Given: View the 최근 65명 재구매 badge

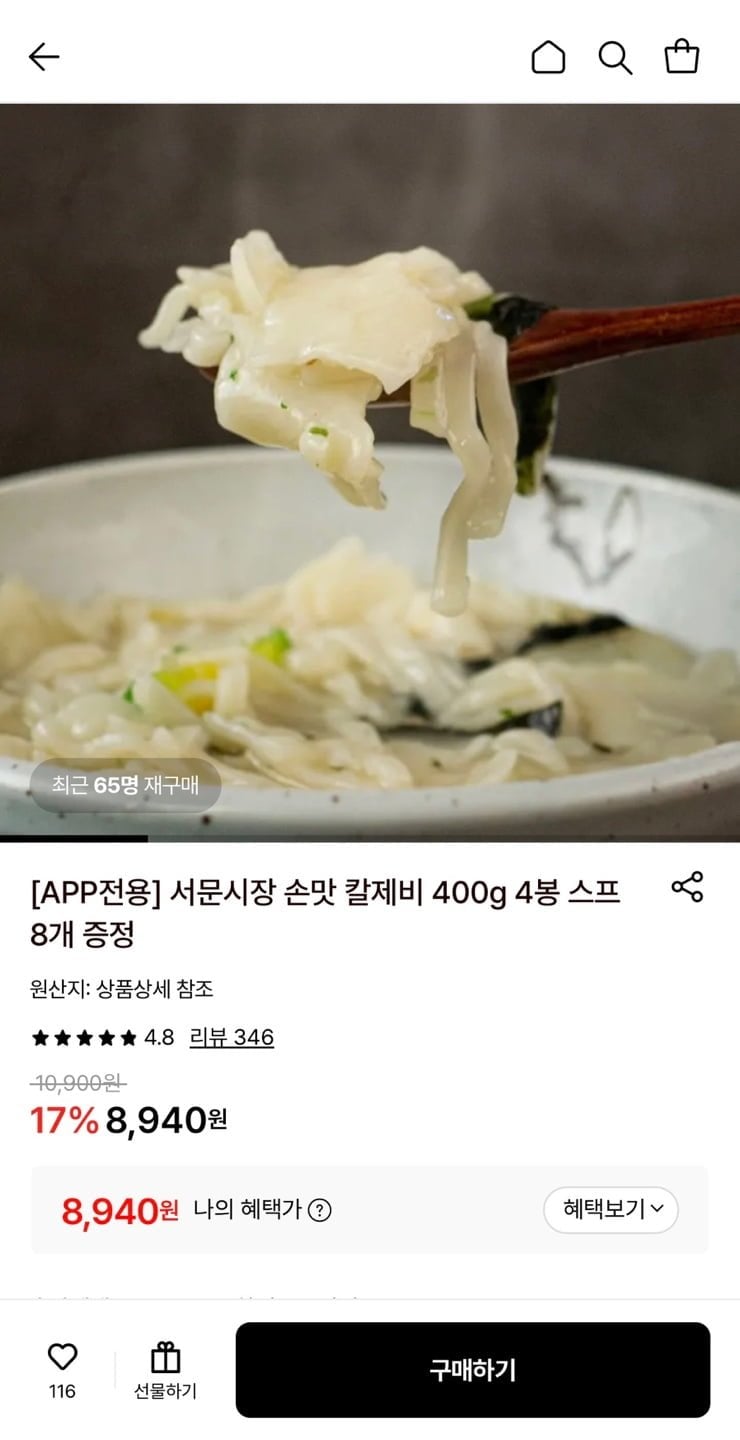Looking at the screenshot, I should pos(125,787).
